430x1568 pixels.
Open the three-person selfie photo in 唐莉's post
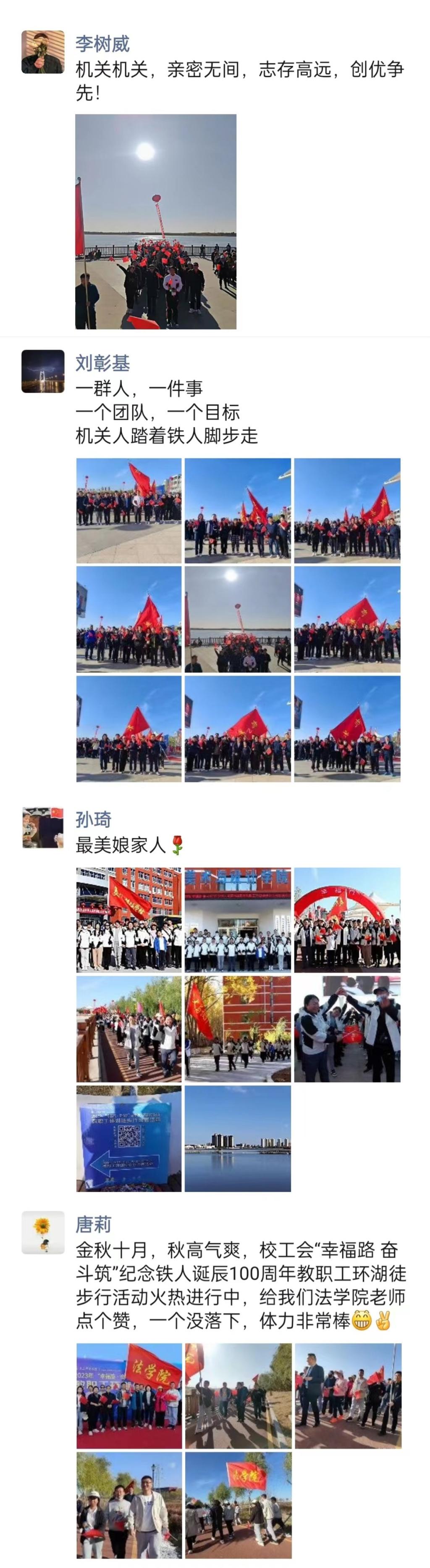[x=129, y=1505]
